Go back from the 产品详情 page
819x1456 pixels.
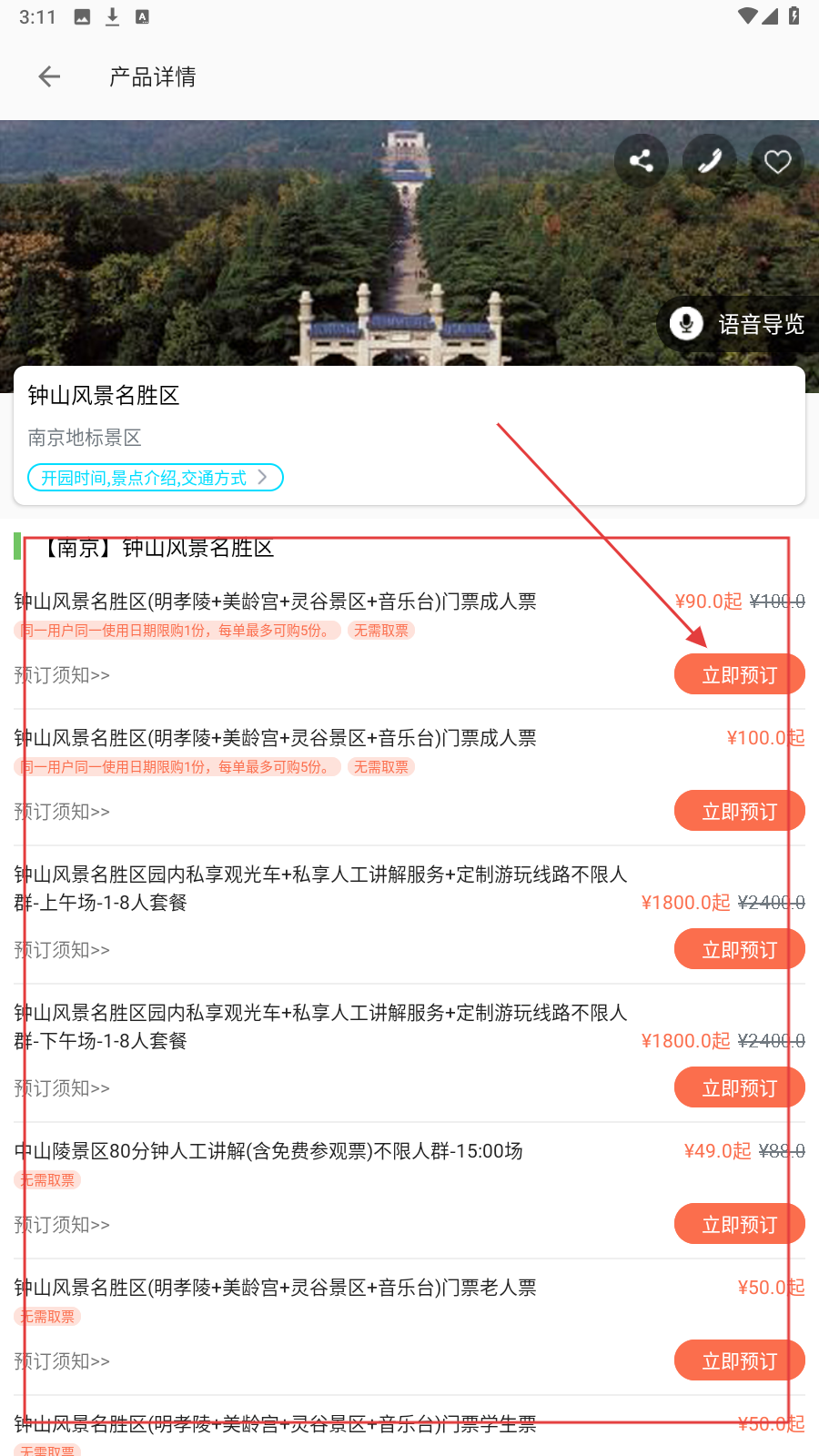coord(49,77)
